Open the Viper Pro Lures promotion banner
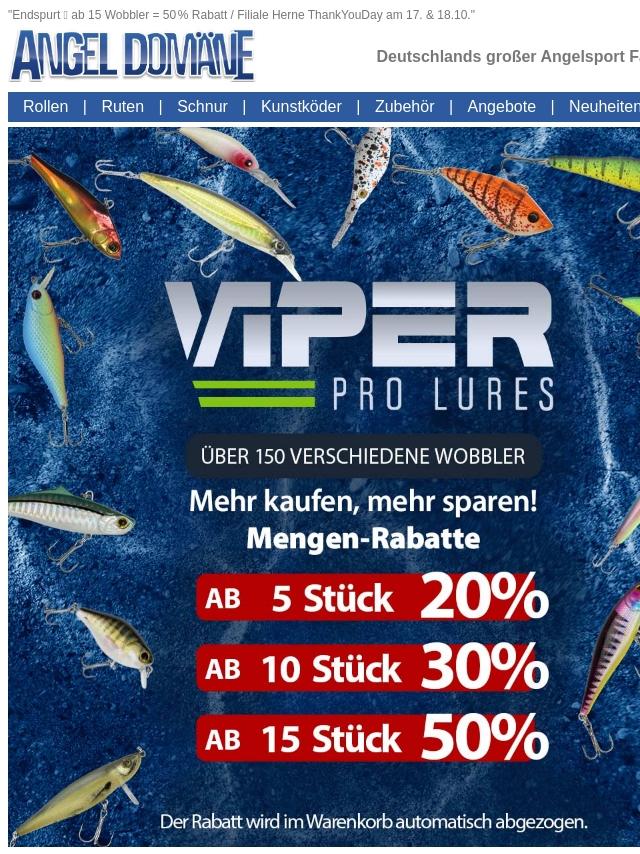The width and height of the screenshot is (640, 854). coord(324,486)
